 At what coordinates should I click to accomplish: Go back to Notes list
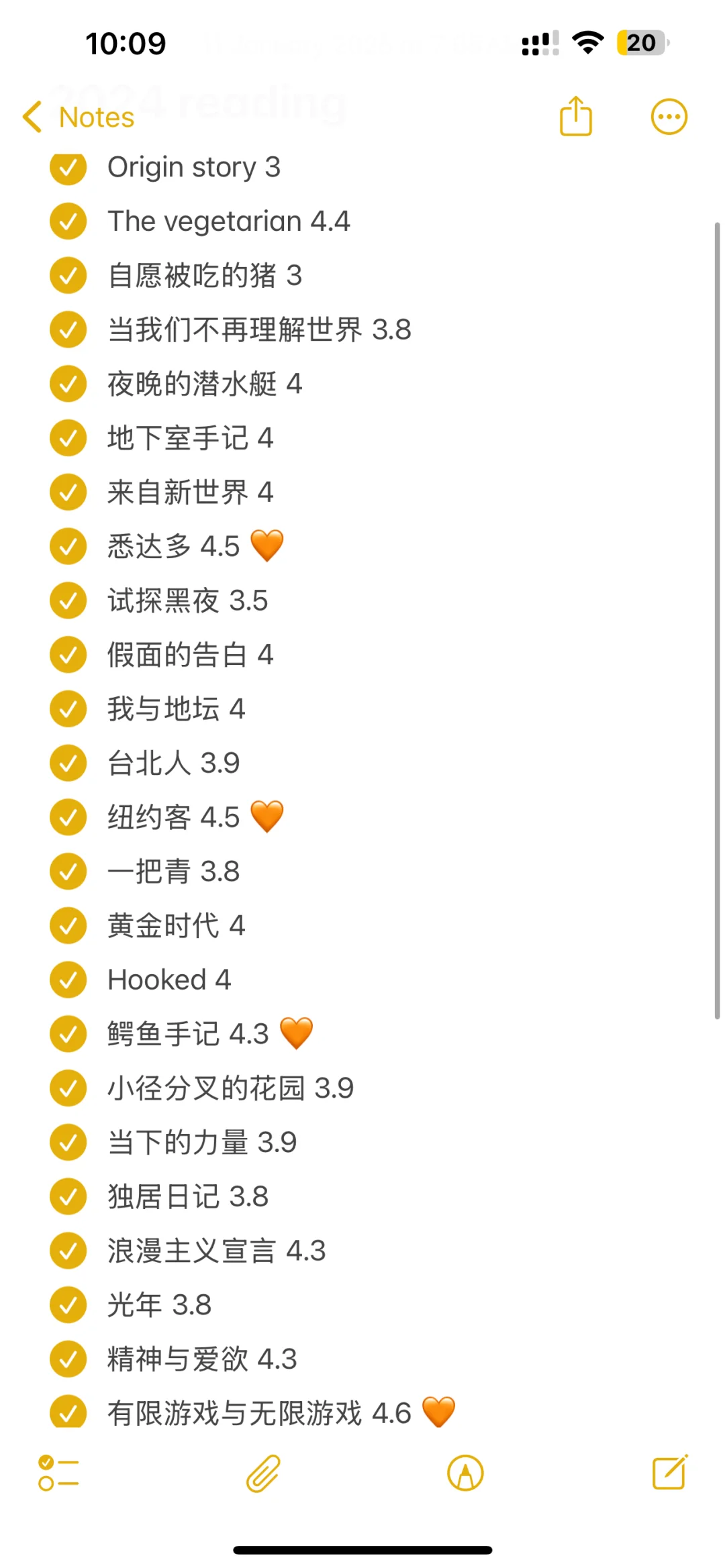pos(79,117)
